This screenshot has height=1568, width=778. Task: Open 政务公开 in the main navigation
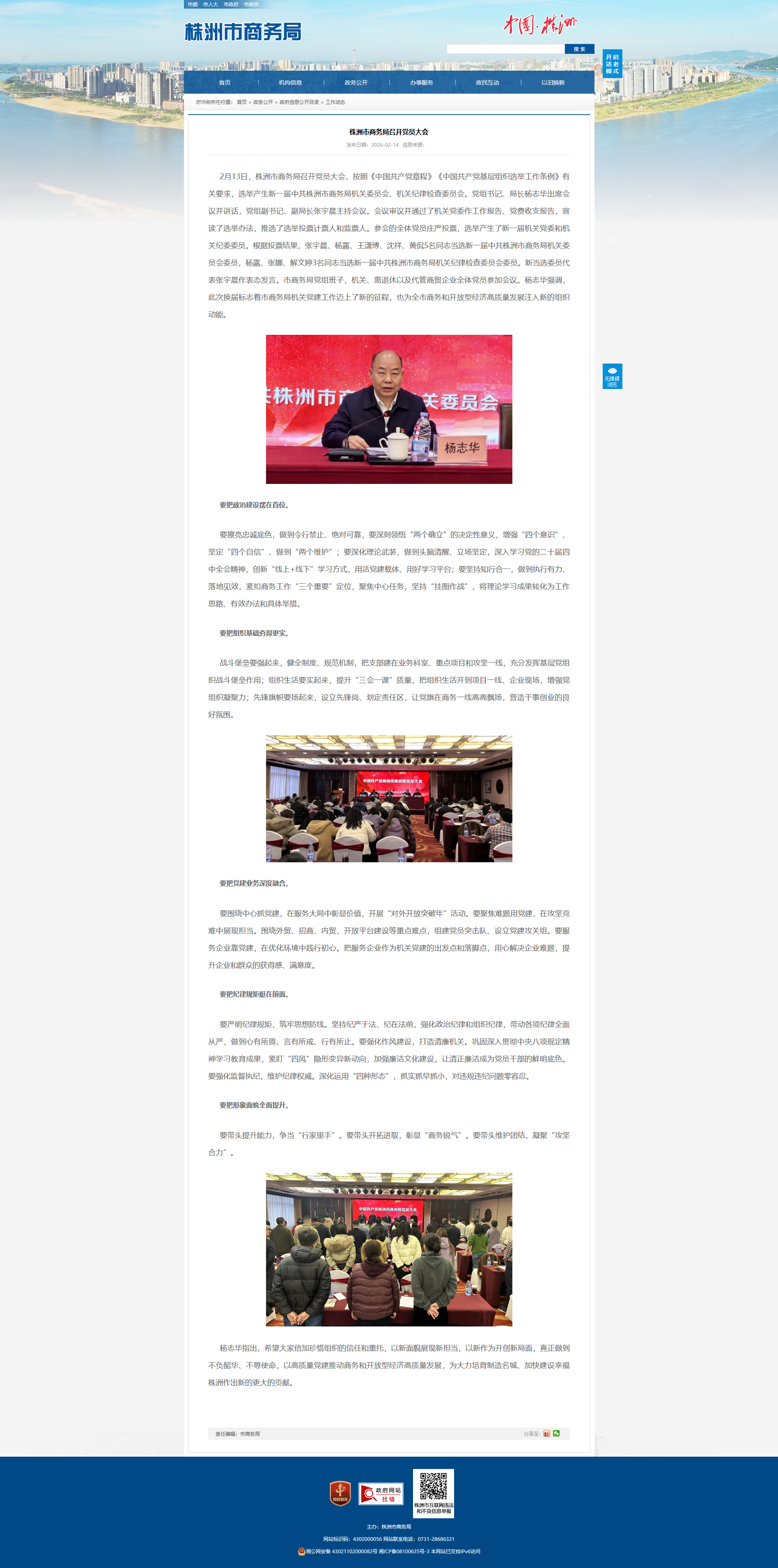(356, 83)
